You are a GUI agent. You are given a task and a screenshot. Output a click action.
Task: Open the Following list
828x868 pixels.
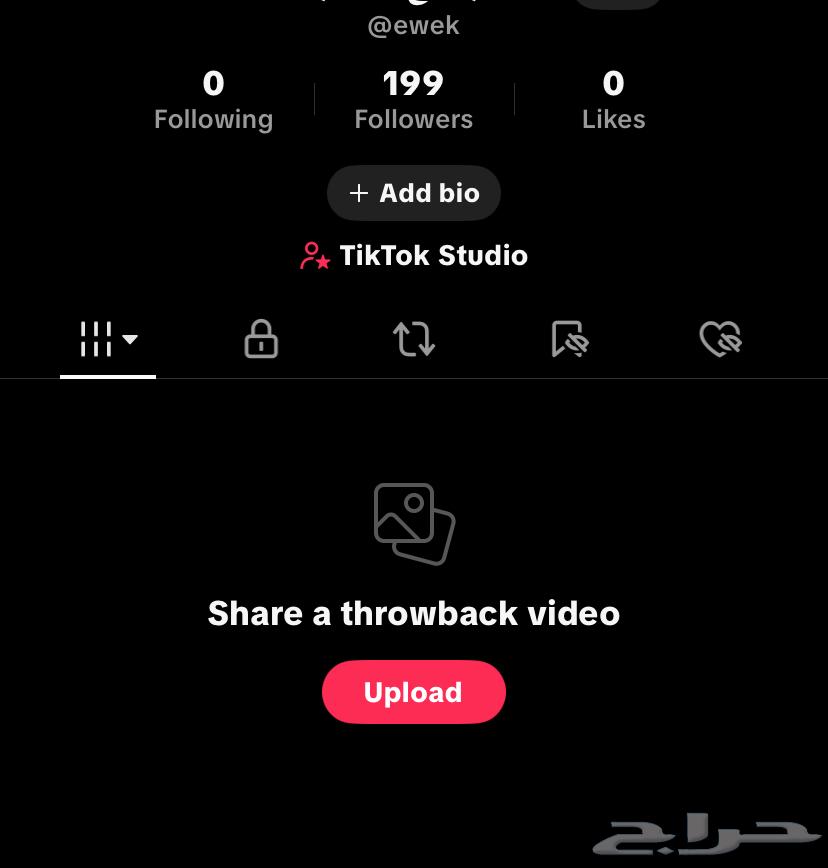coord(213,99)
